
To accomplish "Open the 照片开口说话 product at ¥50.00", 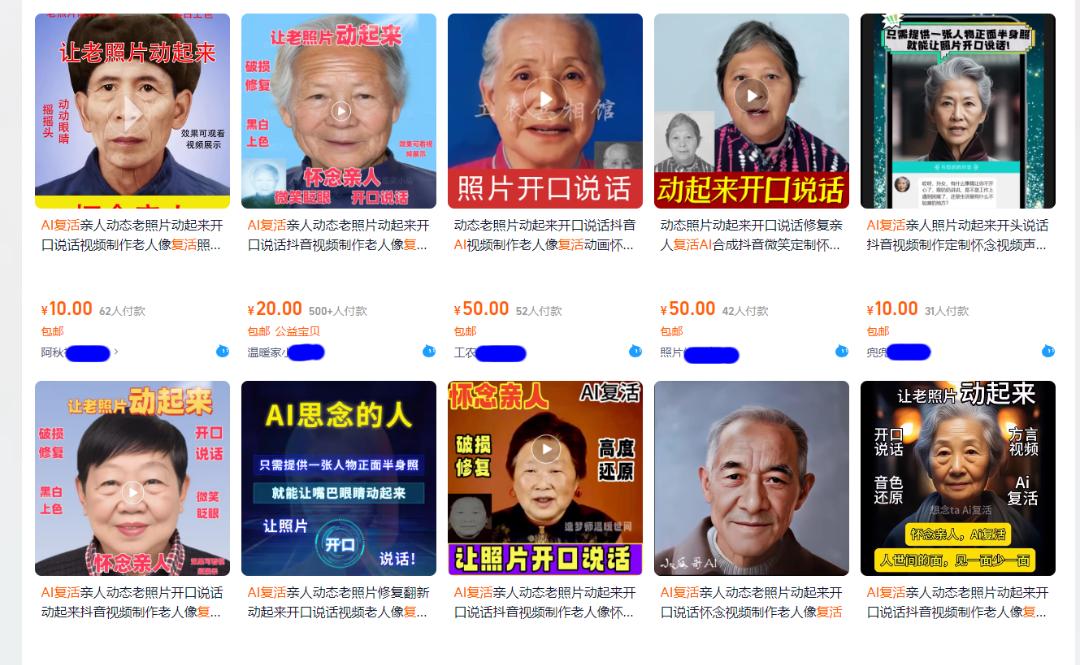I will pos(545,110).
